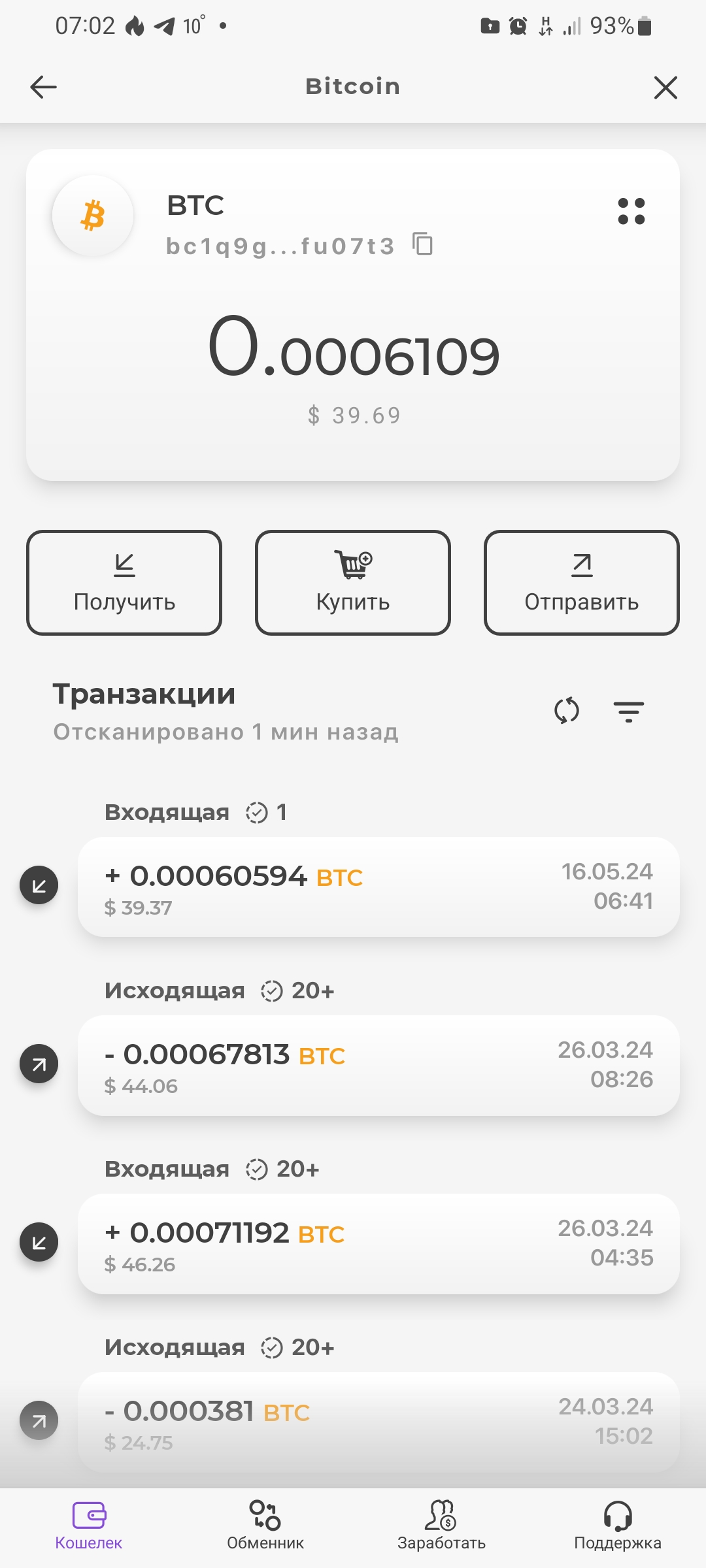Open Купить with the cart icon
706x1568 pixels.
(x=352, y=583)
